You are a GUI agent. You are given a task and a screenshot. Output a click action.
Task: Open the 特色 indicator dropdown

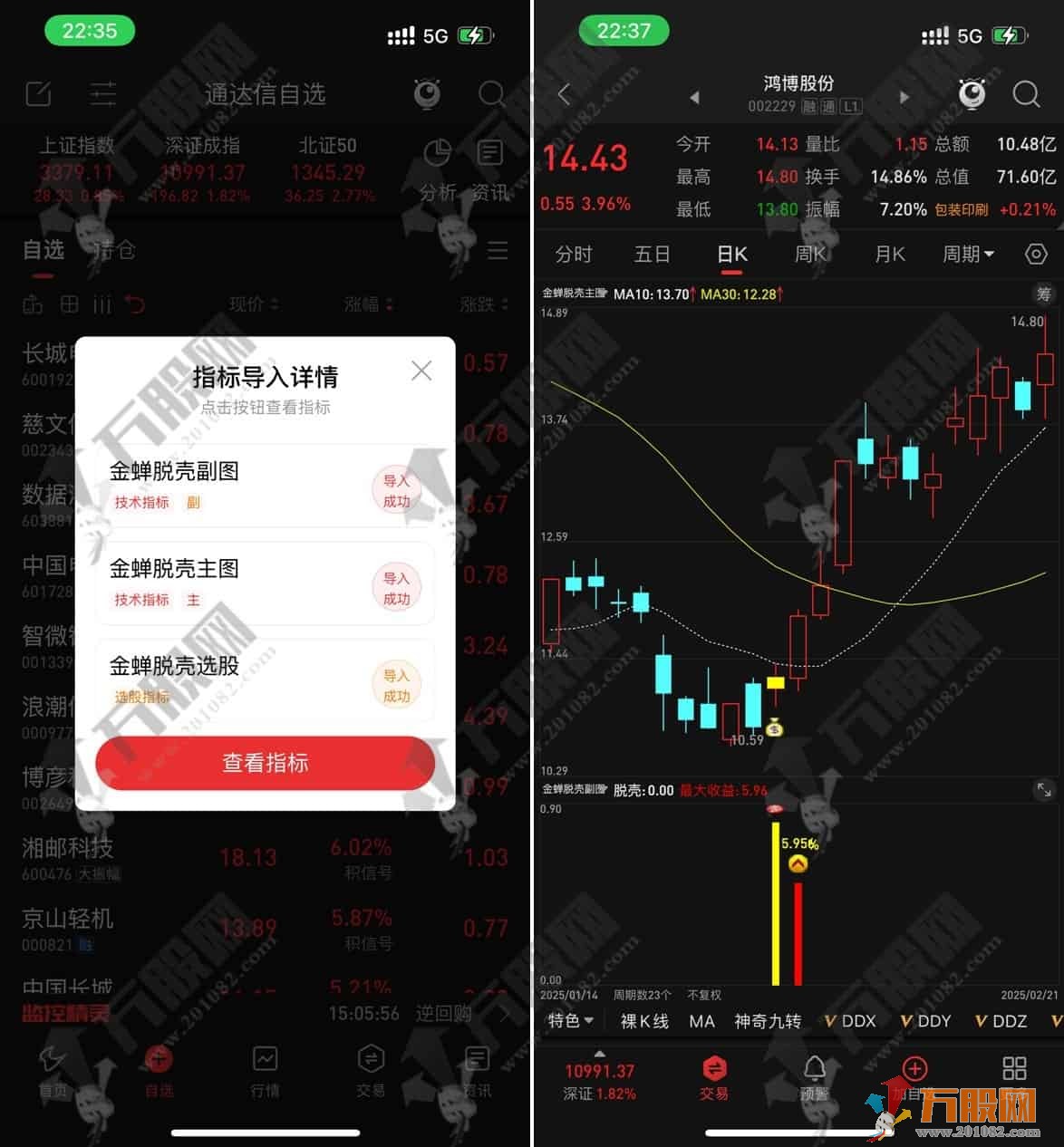click(570, 1021)
